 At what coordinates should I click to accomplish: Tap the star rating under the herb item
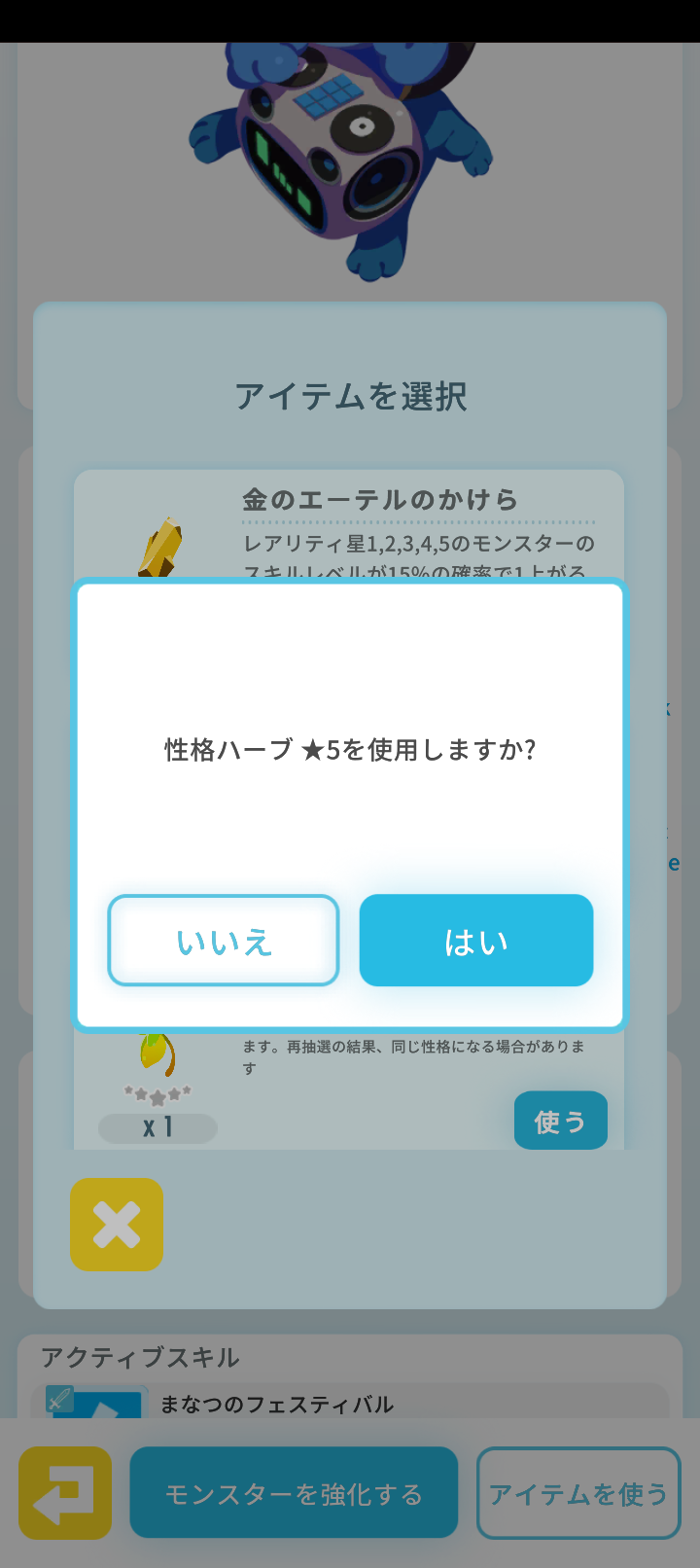tap(158, 1091)
